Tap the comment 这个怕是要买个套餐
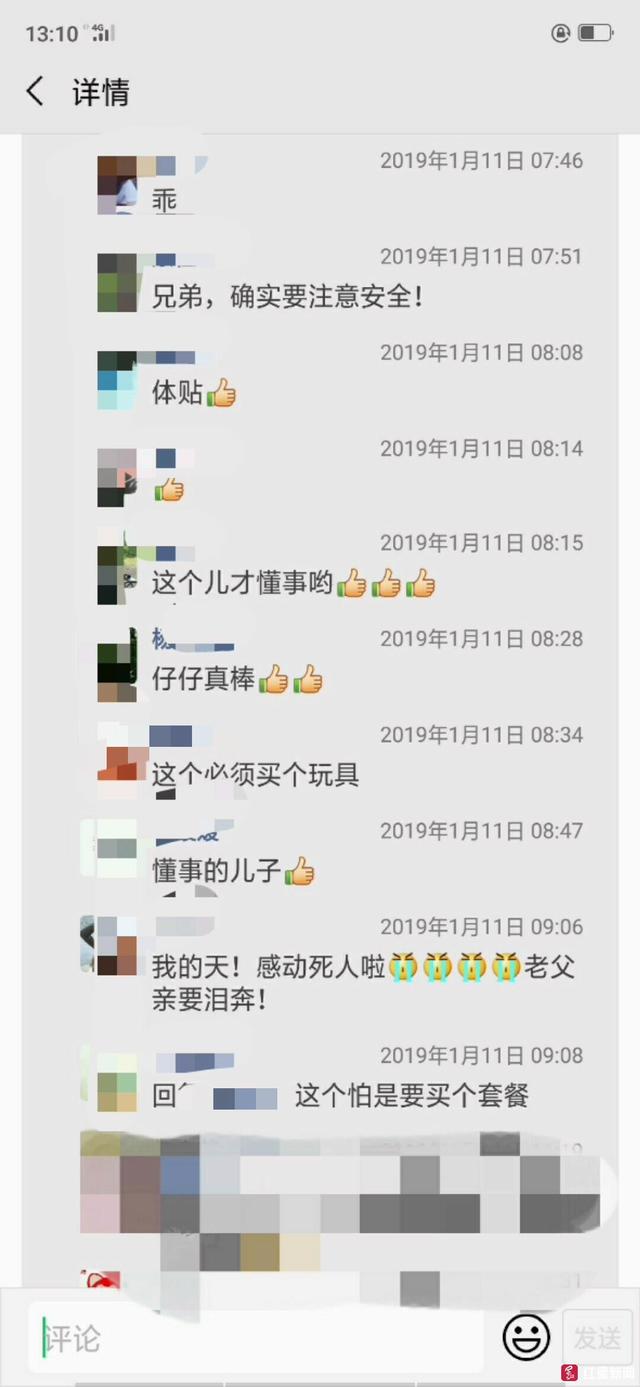Screen dimensions: 640x1387 pyautogui.click(x=411, y=1096)
